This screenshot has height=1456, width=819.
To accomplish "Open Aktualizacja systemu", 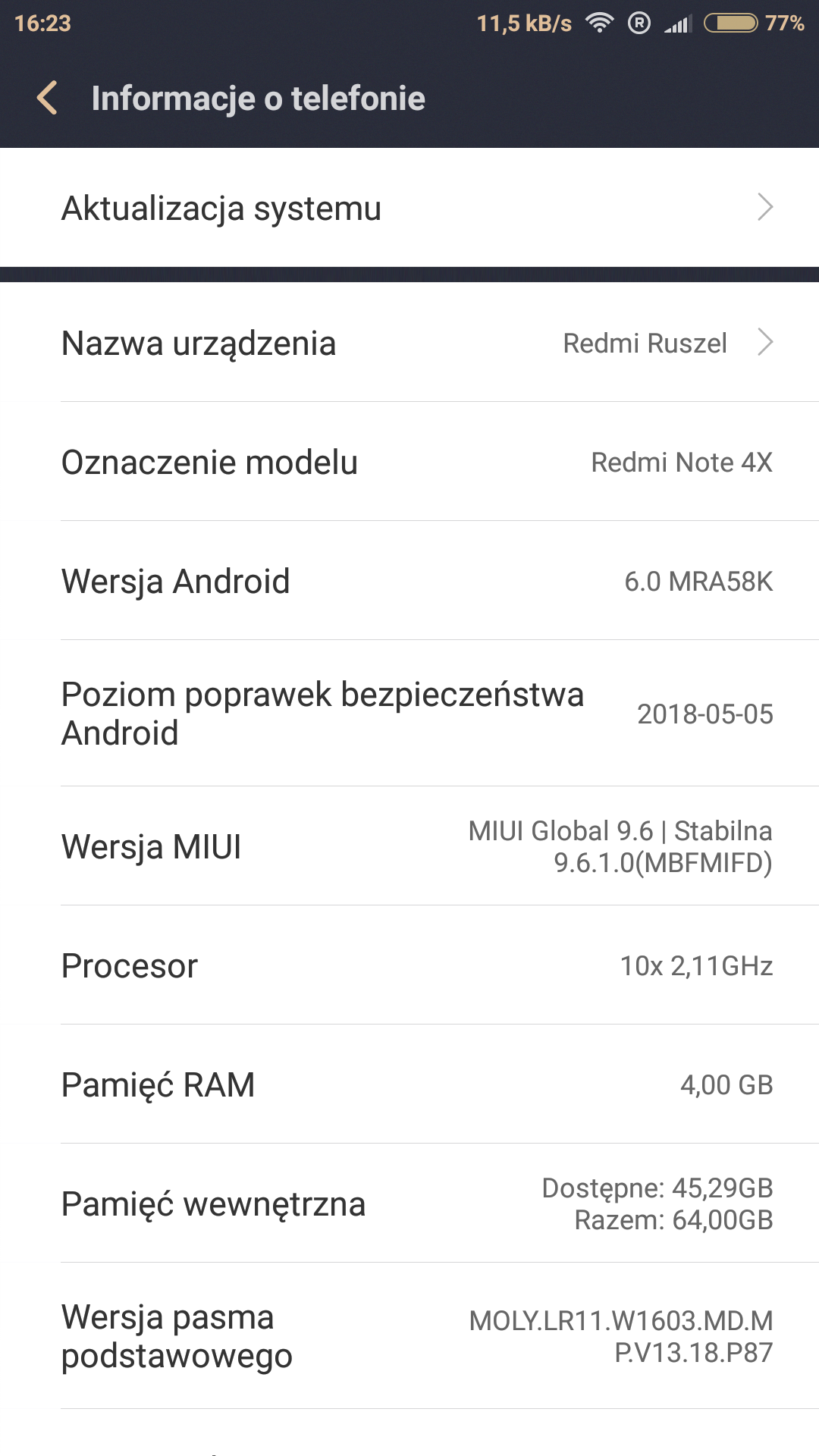I will (409, 208).
